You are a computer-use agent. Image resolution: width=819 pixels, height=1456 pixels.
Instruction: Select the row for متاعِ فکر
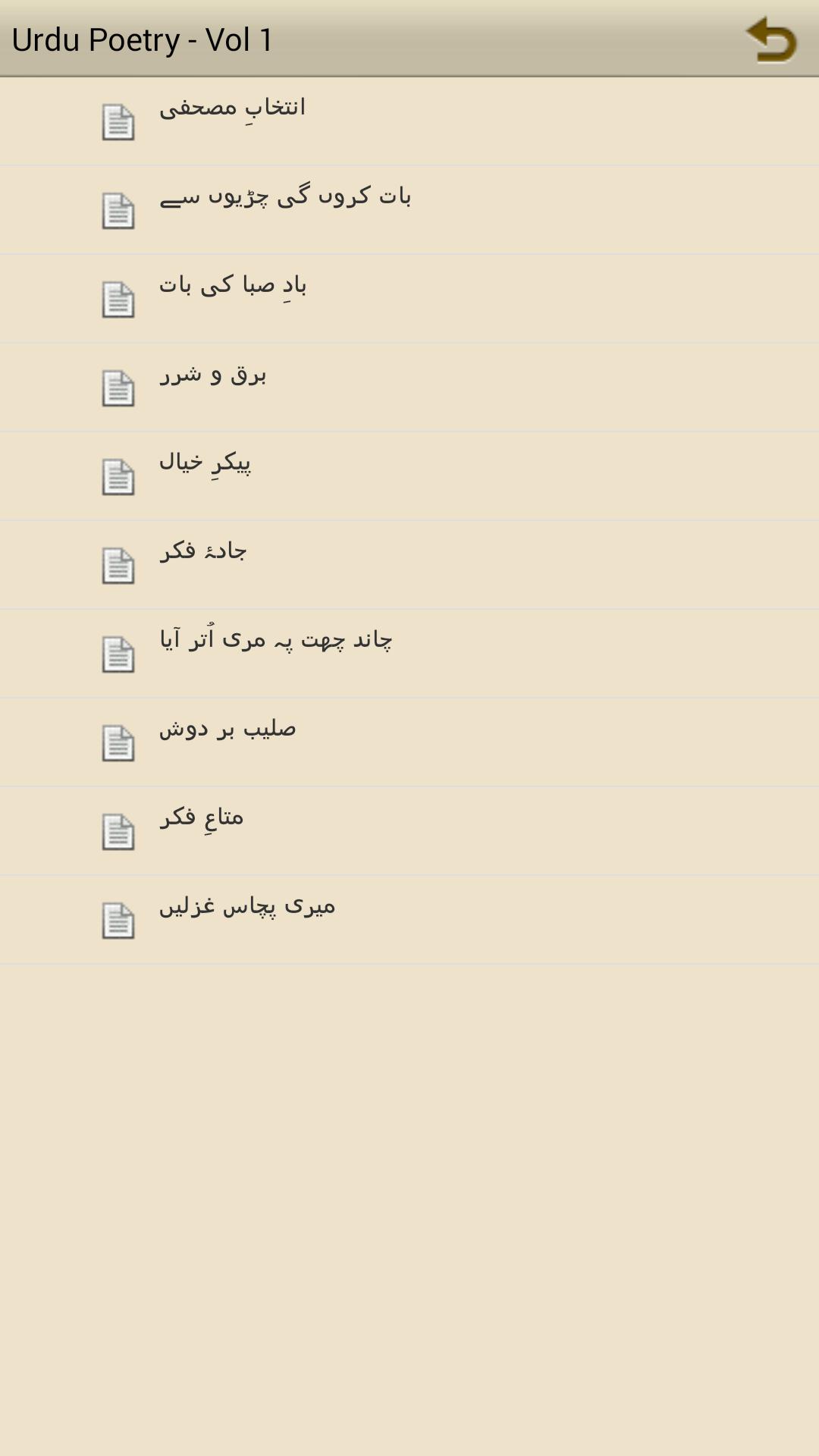tap(409, 831)
